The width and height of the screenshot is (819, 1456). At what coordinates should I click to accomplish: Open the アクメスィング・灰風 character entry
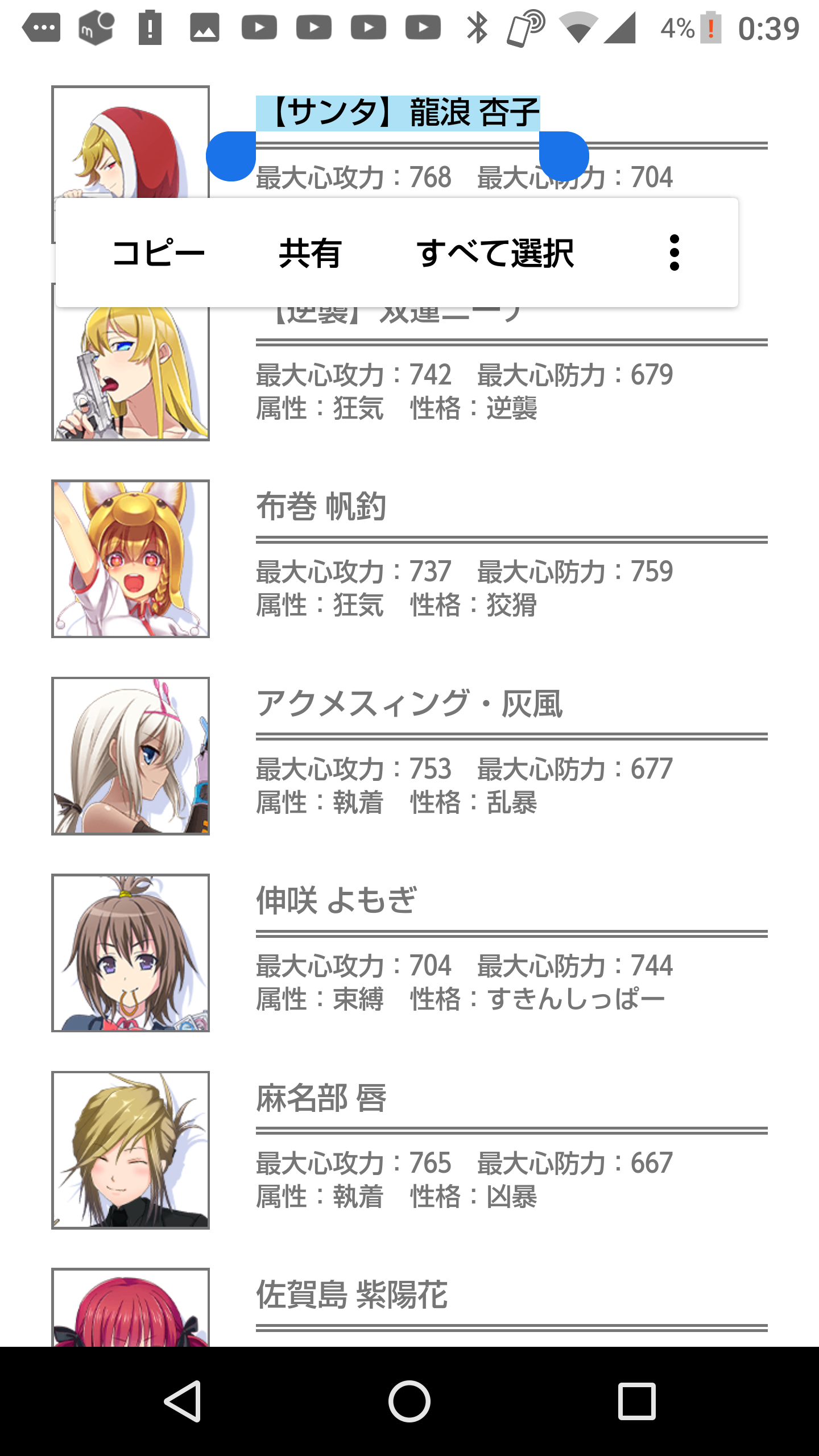[x=409, y=704]
